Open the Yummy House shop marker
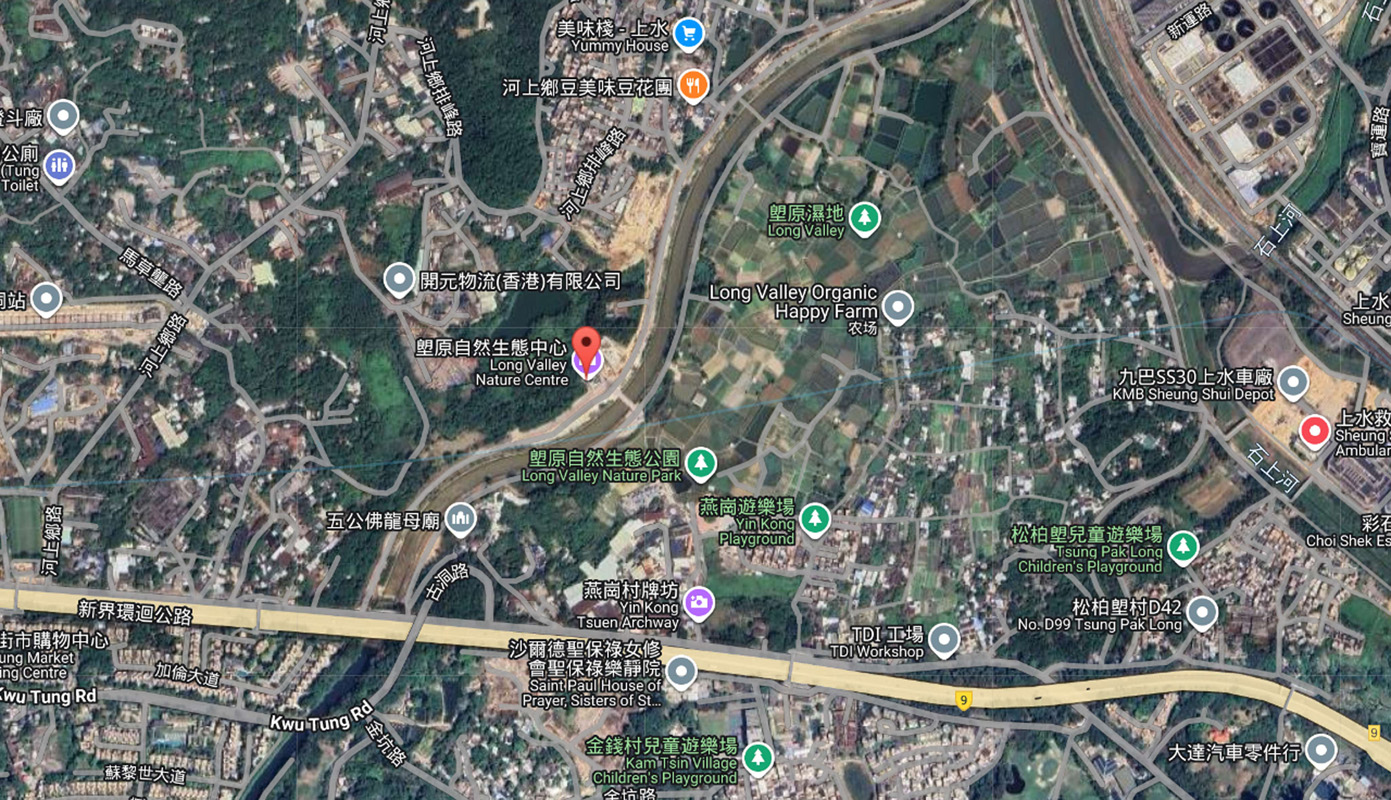Viewport: 1391px width, 800px height. (x=688, y=33)
